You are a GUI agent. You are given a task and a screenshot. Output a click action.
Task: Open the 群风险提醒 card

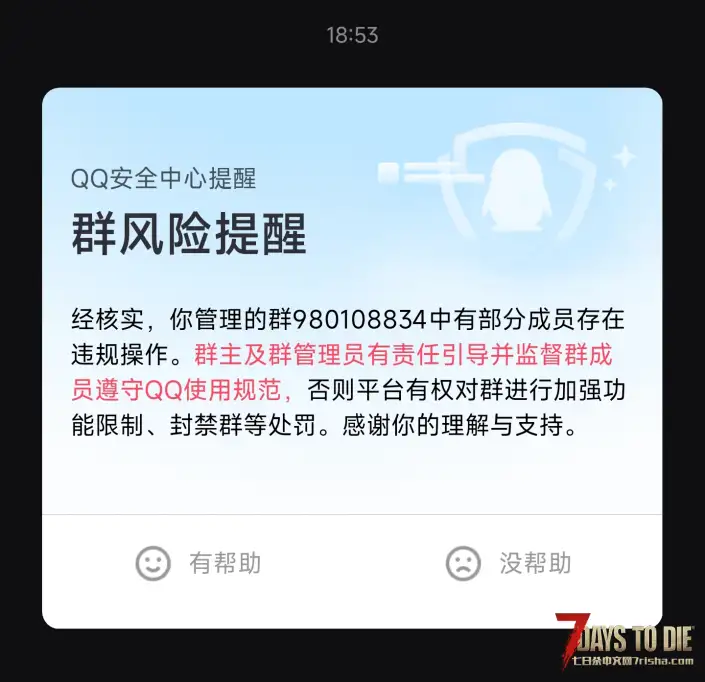point(351,300)
